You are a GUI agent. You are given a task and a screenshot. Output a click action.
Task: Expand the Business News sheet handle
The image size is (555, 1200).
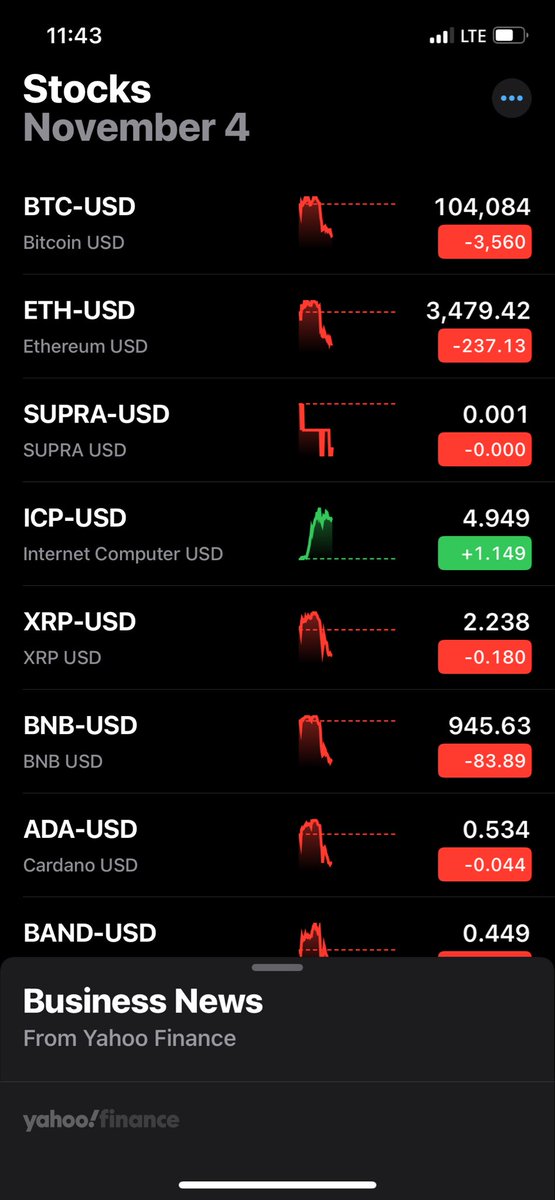pos(277,967)
